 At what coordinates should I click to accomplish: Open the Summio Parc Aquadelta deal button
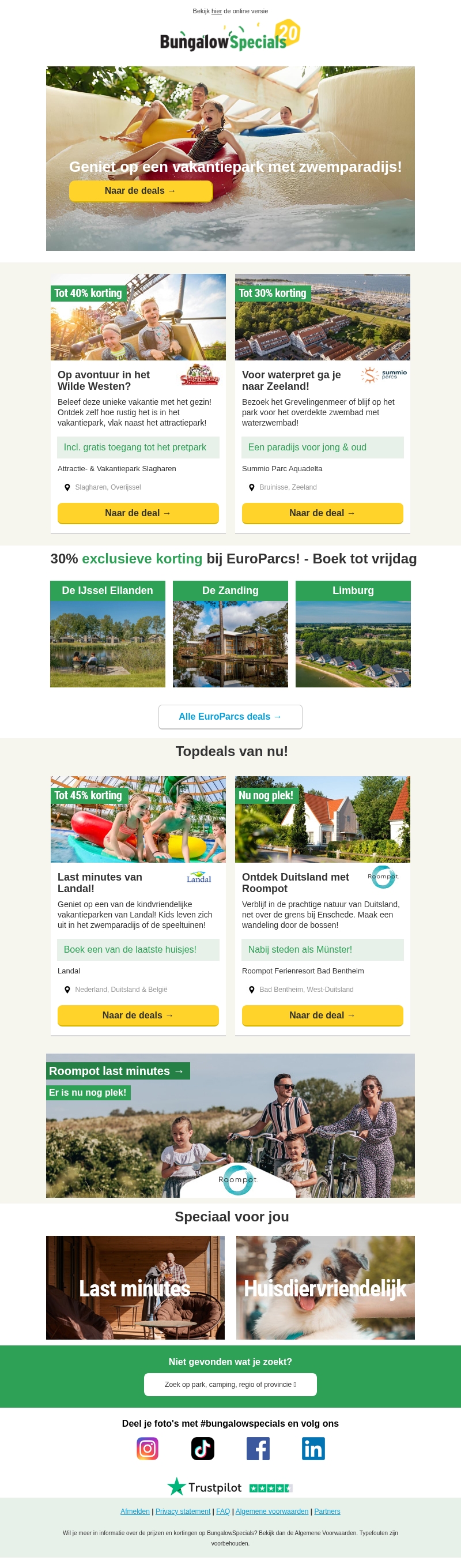point(322,513)
